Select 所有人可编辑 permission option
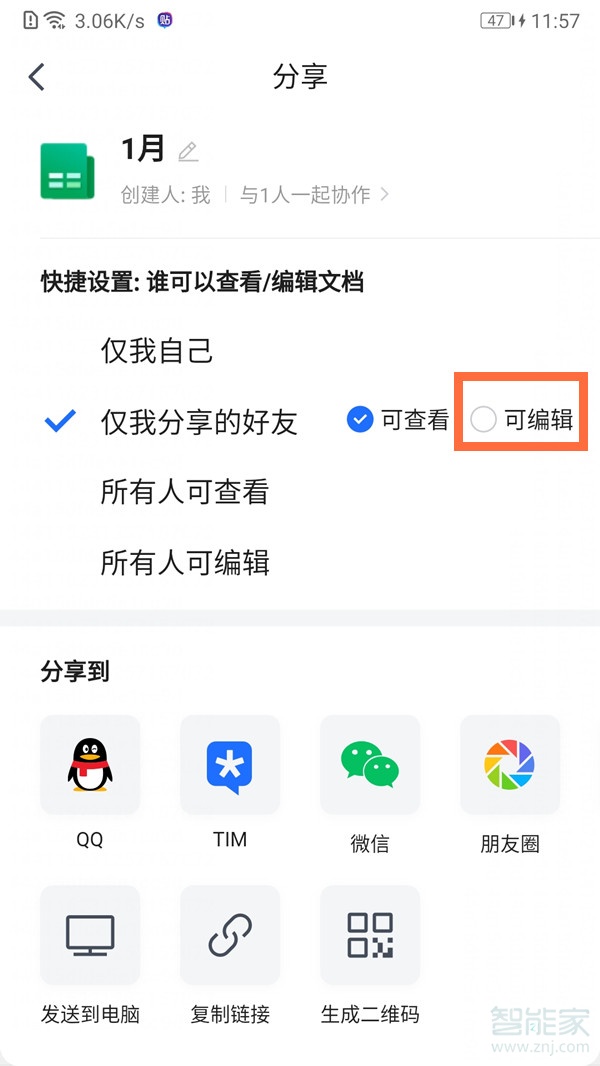Image resolution: width=600 pixels, height=1066 pixels. [x=185, y=562]
